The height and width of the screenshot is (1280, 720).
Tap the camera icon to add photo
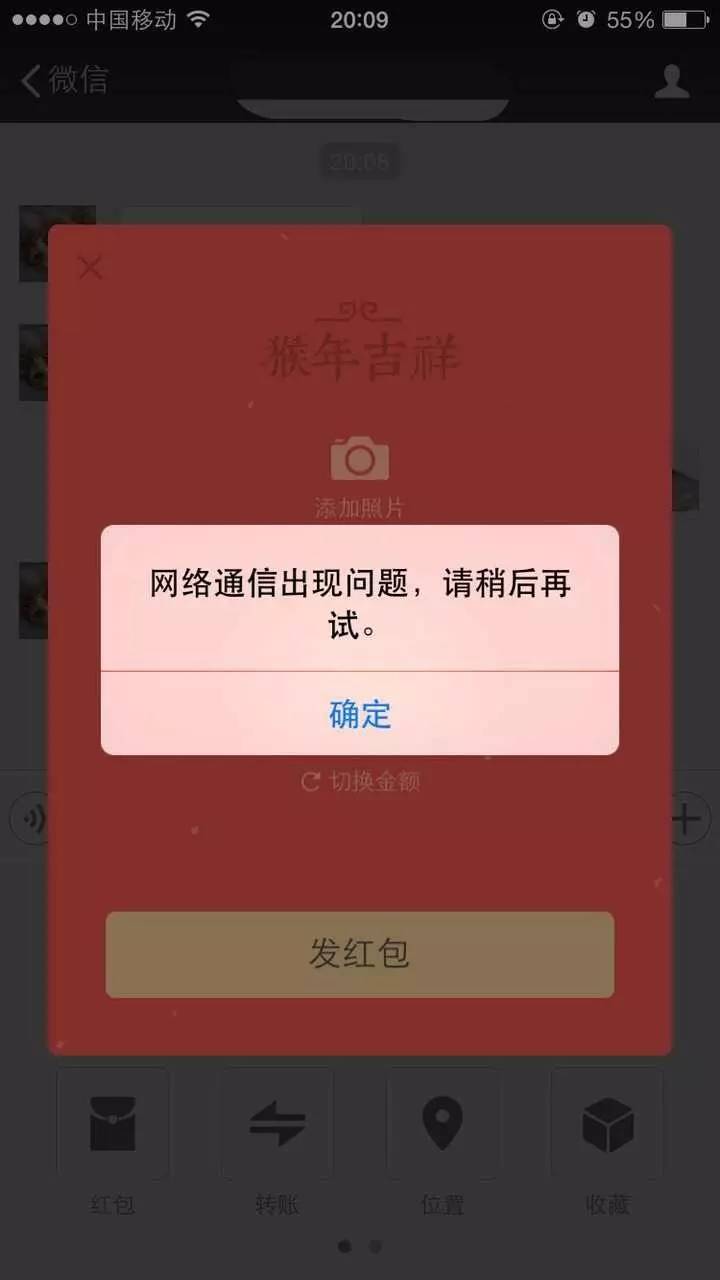359,457
